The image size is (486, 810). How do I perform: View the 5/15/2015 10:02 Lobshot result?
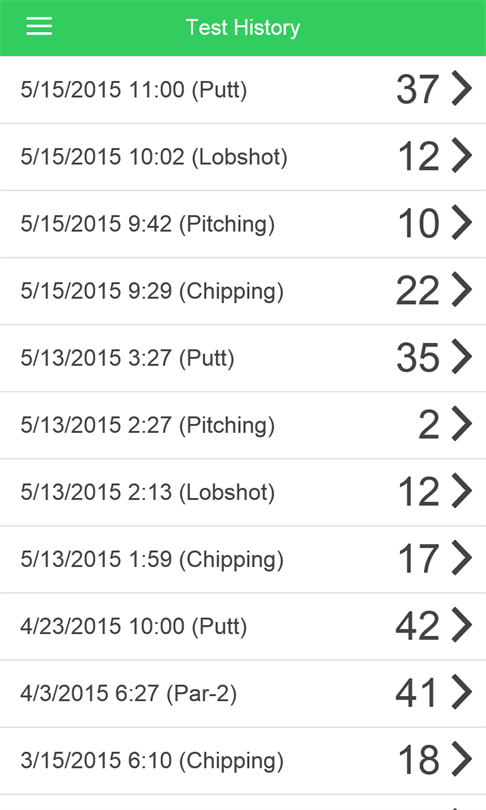[243, 157]
